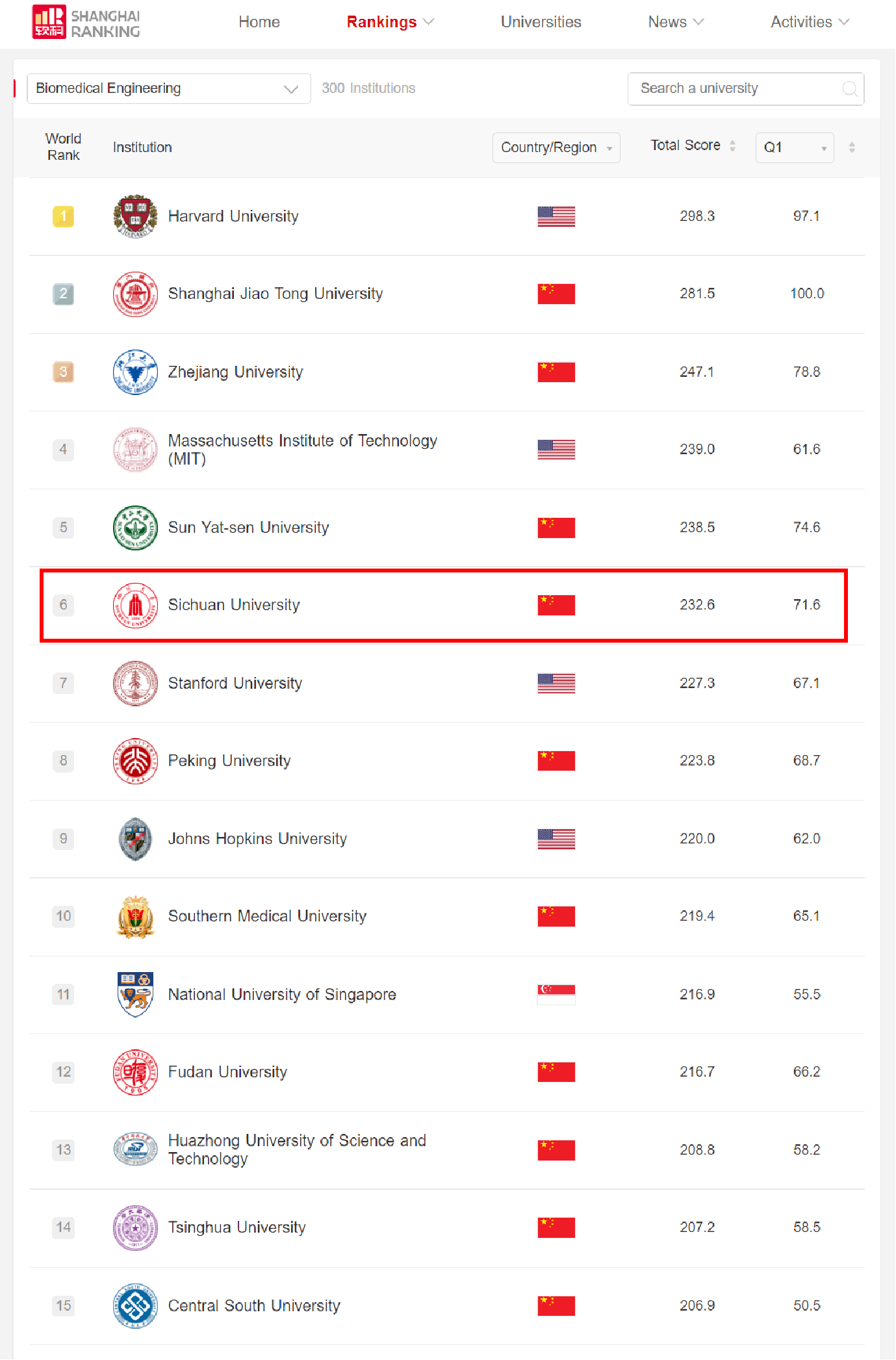Open the Q1 indicator dropdown

click(x=794, y=148)
